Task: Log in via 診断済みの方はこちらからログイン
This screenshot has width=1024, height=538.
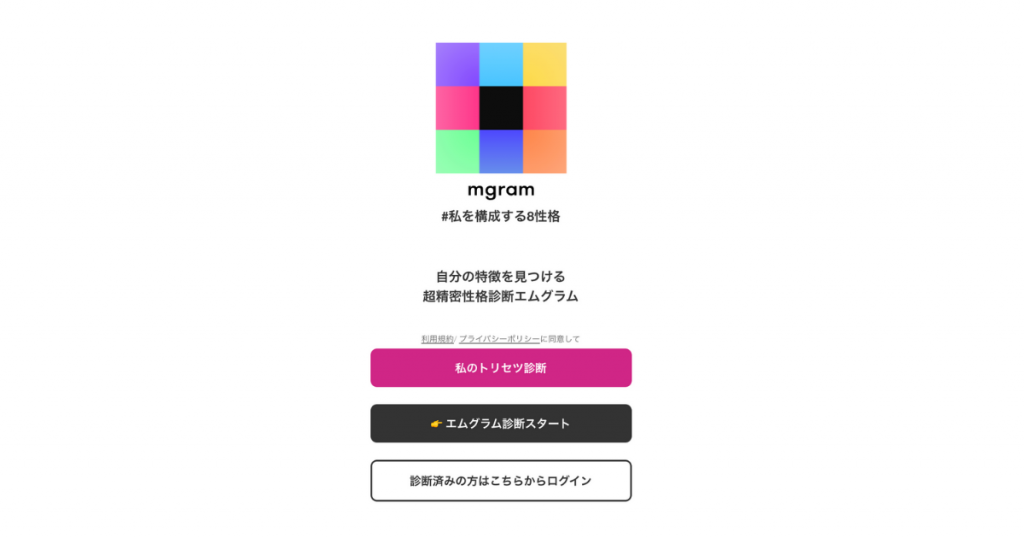Action: [x=500, y=481]
